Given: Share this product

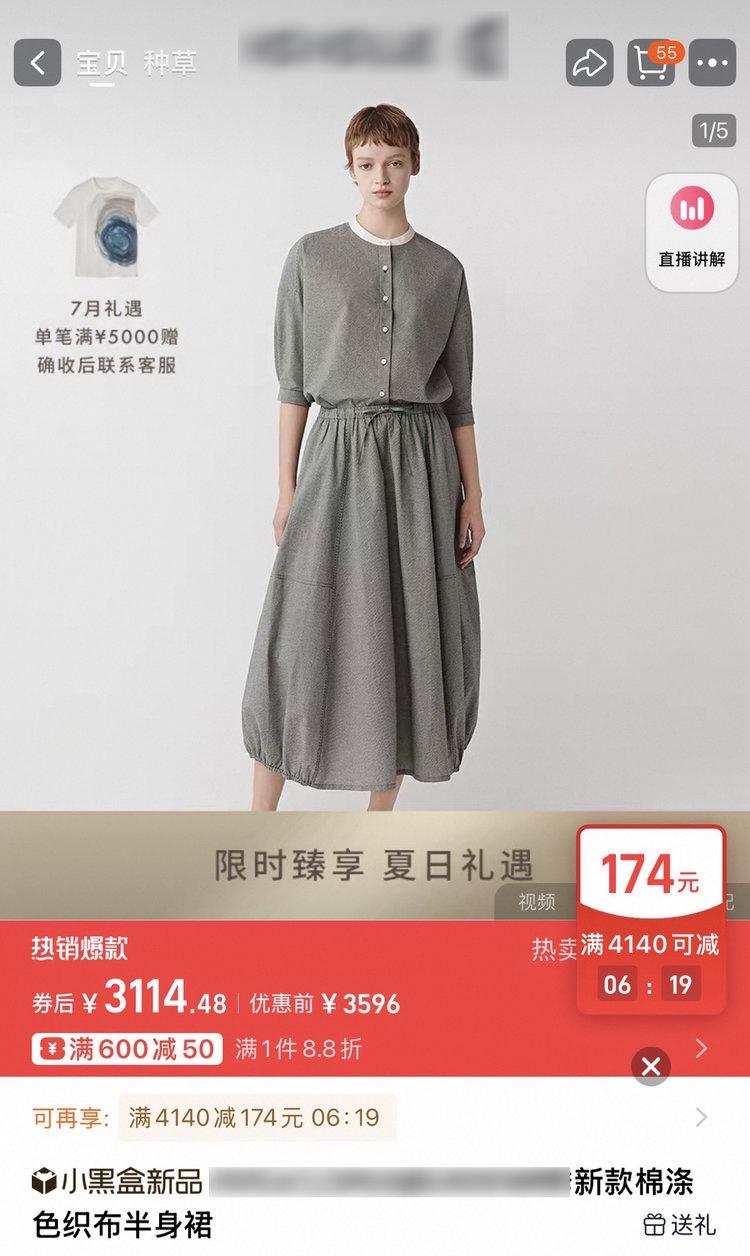Looking at the screenshot, I should pos(589,63).
